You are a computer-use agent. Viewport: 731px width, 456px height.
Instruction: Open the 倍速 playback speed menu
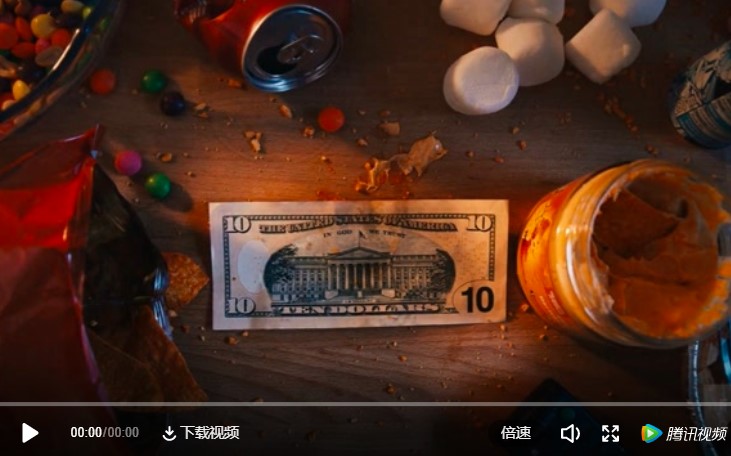516,433
